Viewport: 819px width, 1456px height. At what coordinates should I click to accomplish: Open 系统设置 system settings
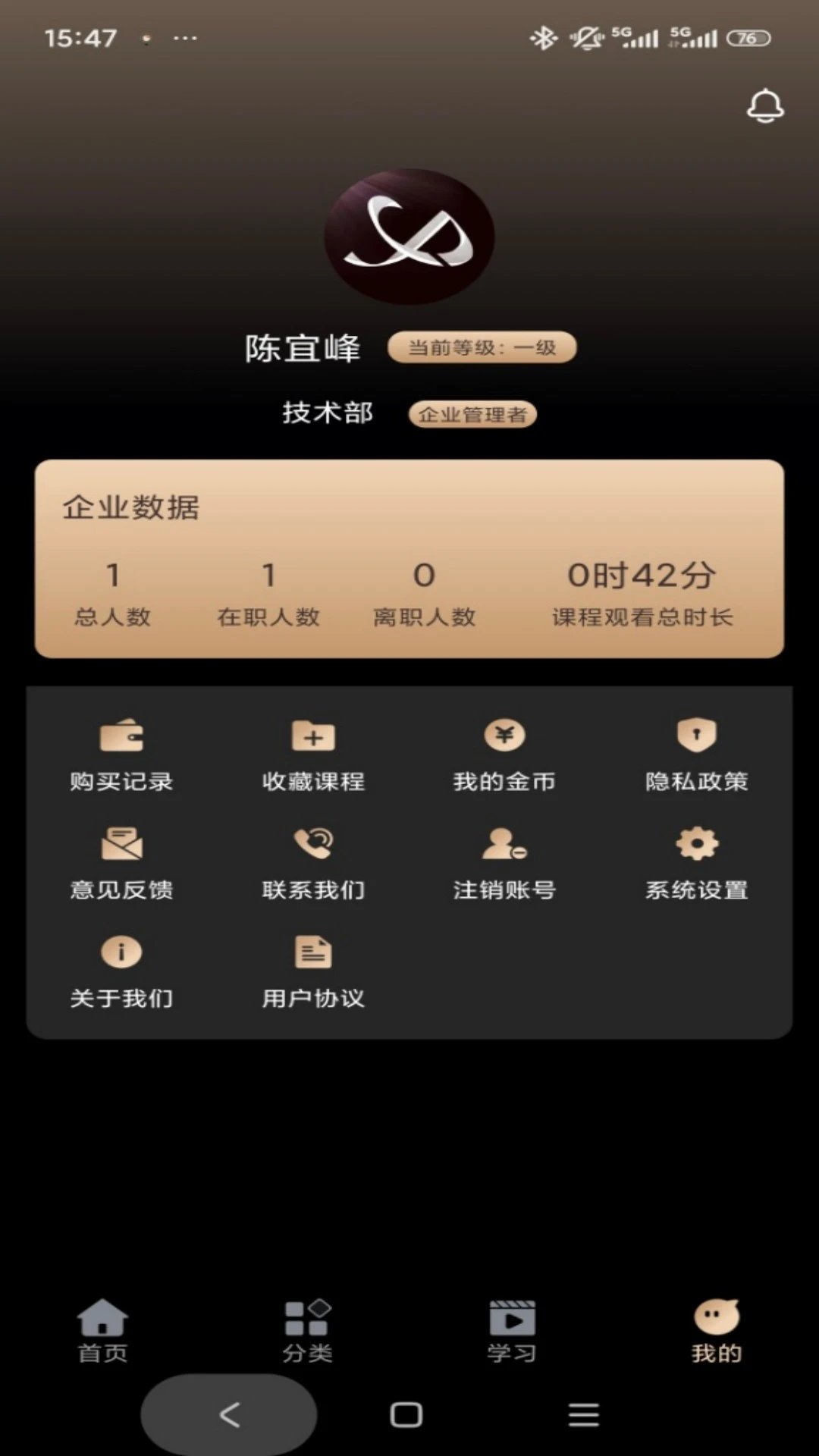tap(696, 862)
